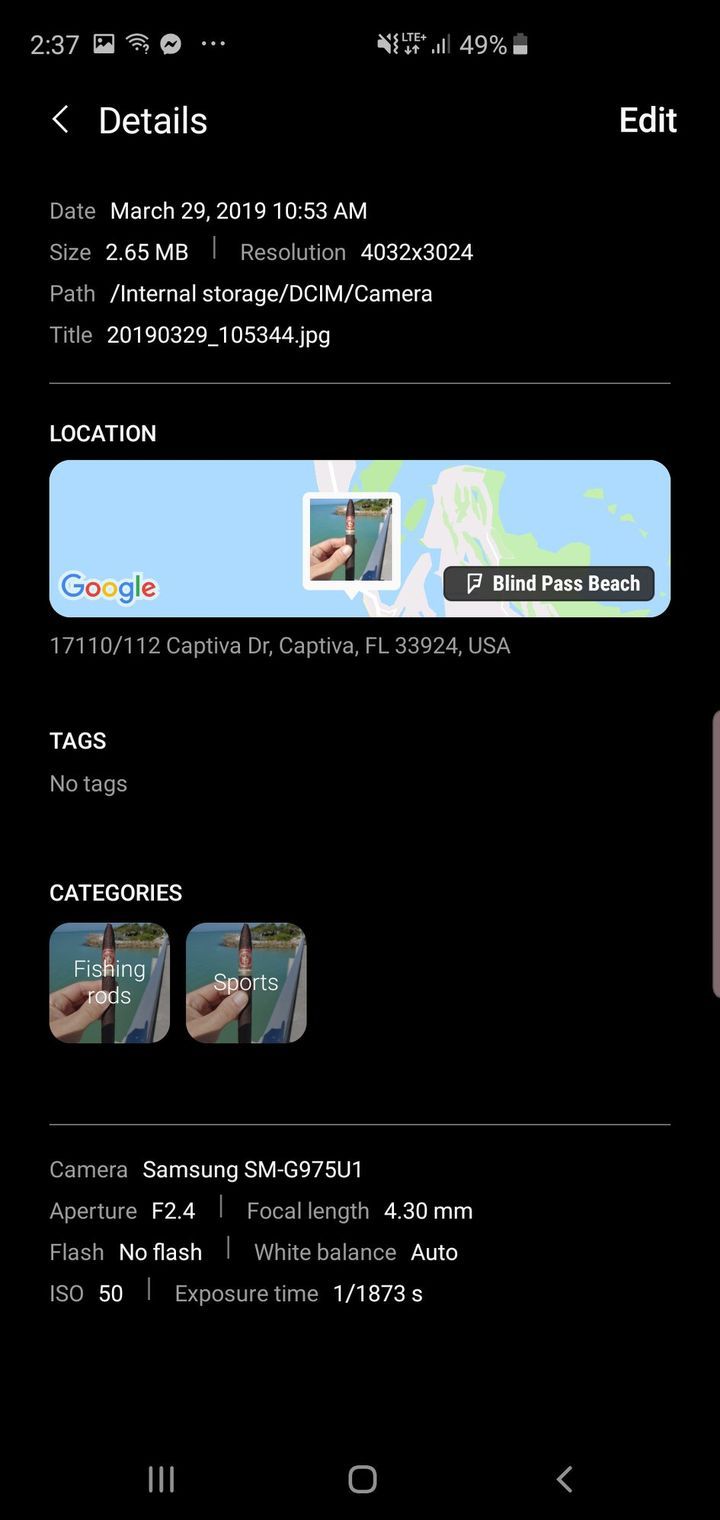Screen dimensions: 720x1520
Task: Go to the home screen
Action: point(362,1479)
